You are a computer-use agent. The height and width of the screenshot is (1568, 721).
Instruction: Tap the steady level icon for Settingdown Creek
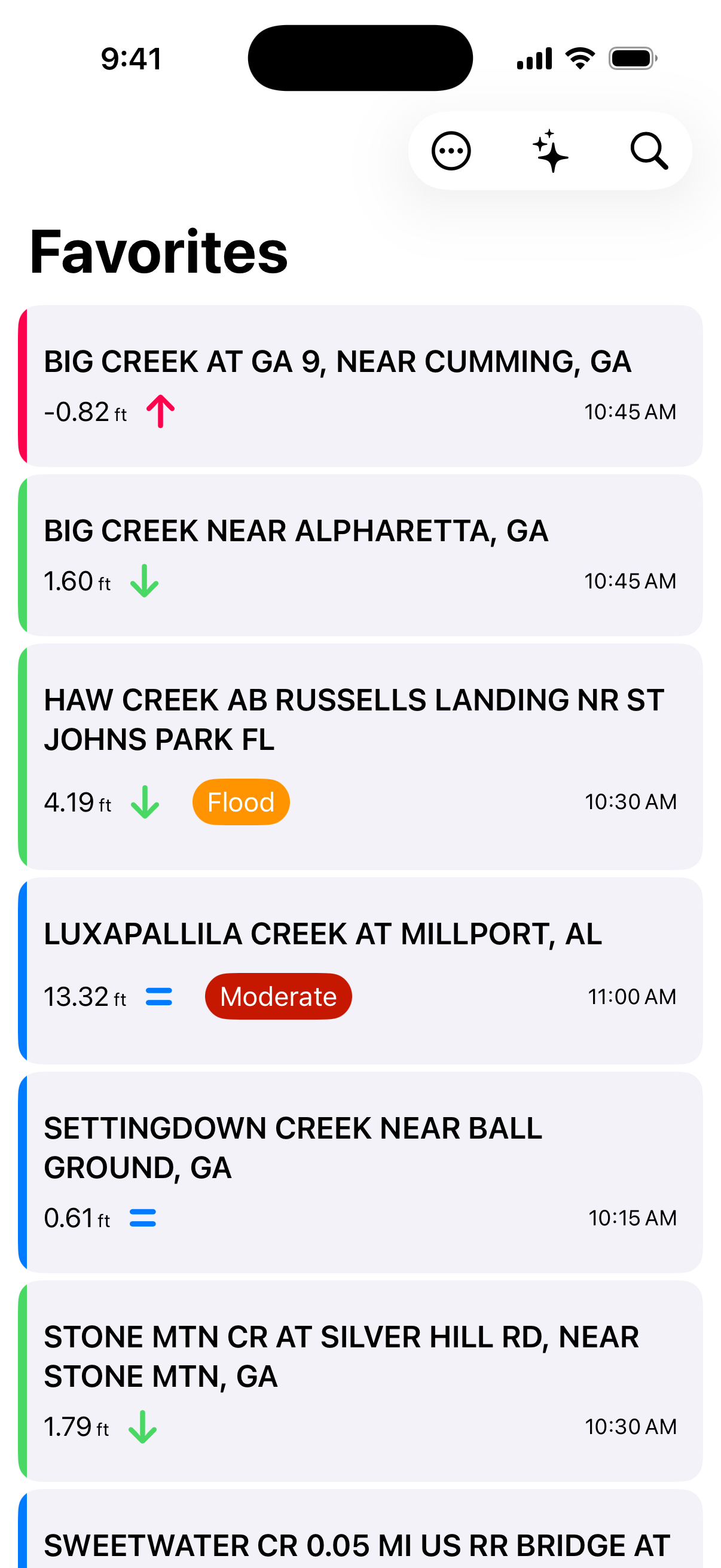144,1218
